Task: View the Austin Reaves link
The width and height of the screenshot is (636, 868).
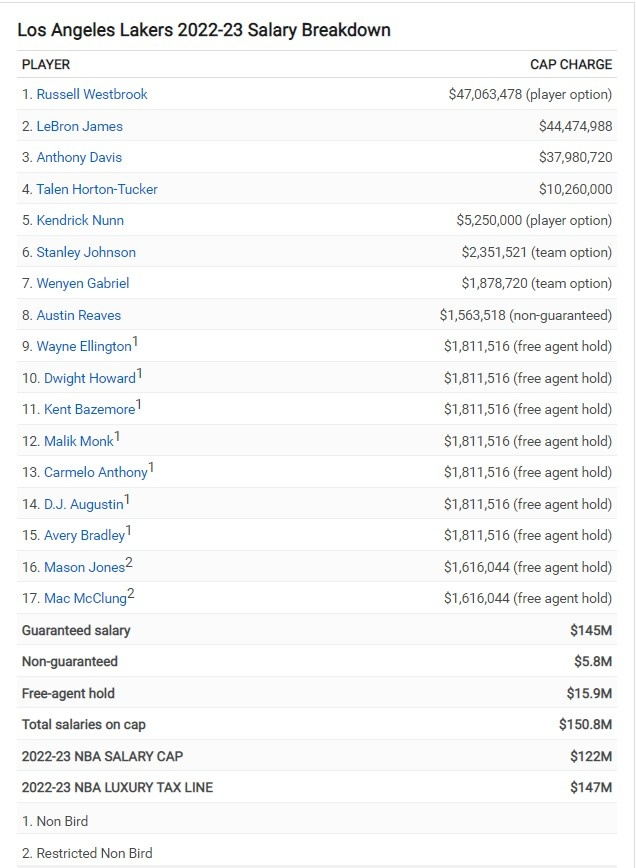Action: click(79, 315)
